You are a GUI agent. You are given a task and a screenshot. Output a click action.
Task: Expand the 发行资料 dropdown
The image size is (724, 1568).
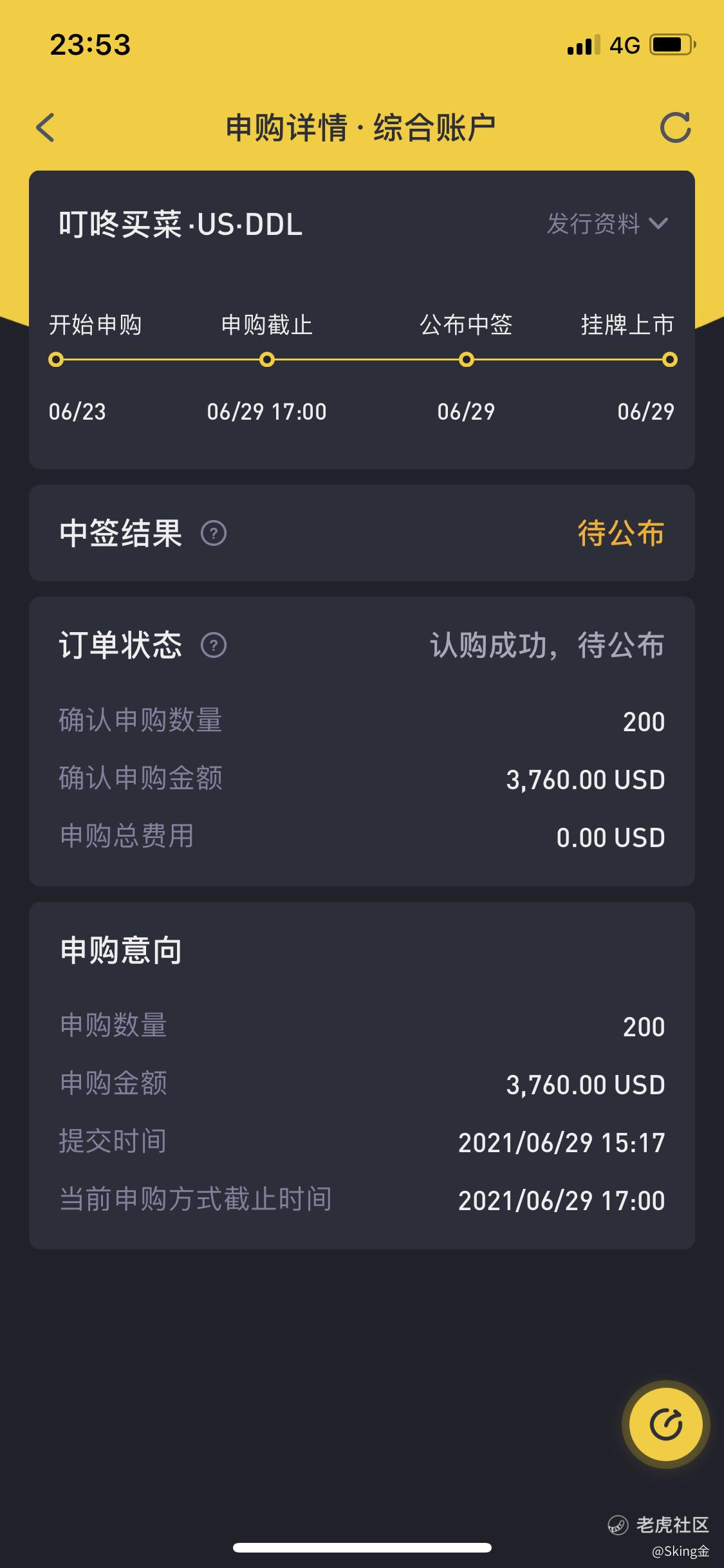tap(608, 224)
